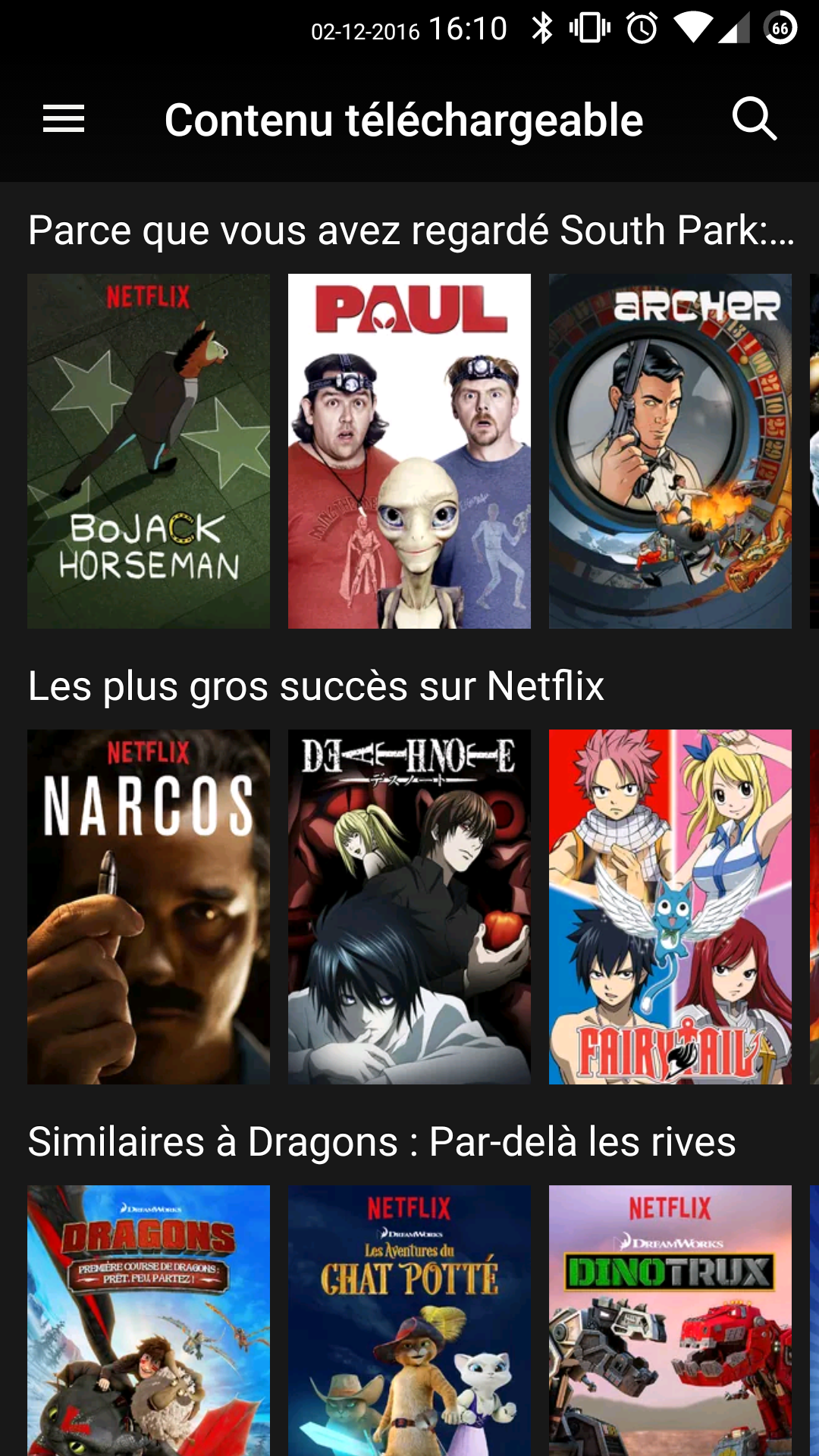Open the Death Note anime poster
This screenshot has height=1456, width=819.
click(409, 906)
